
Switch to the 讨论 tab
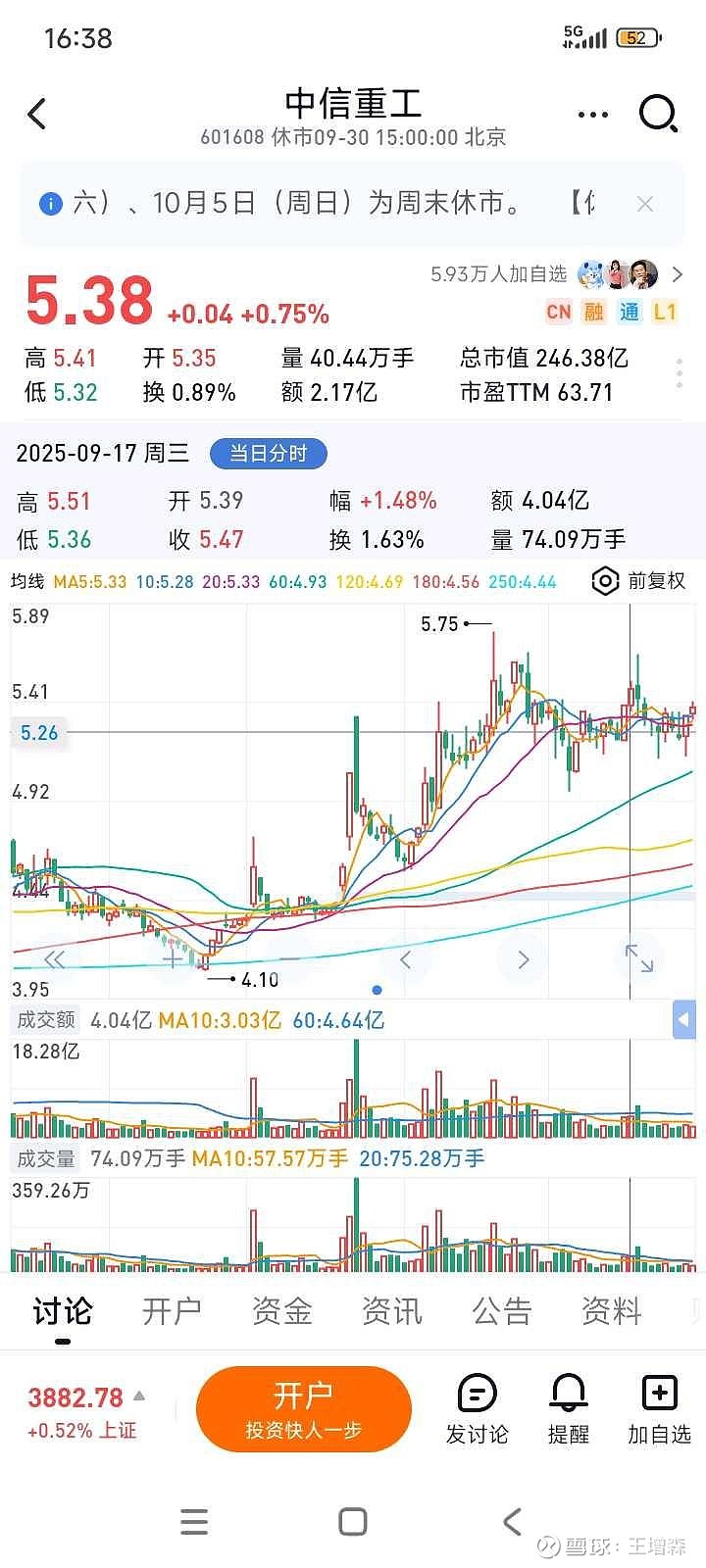62,1311
